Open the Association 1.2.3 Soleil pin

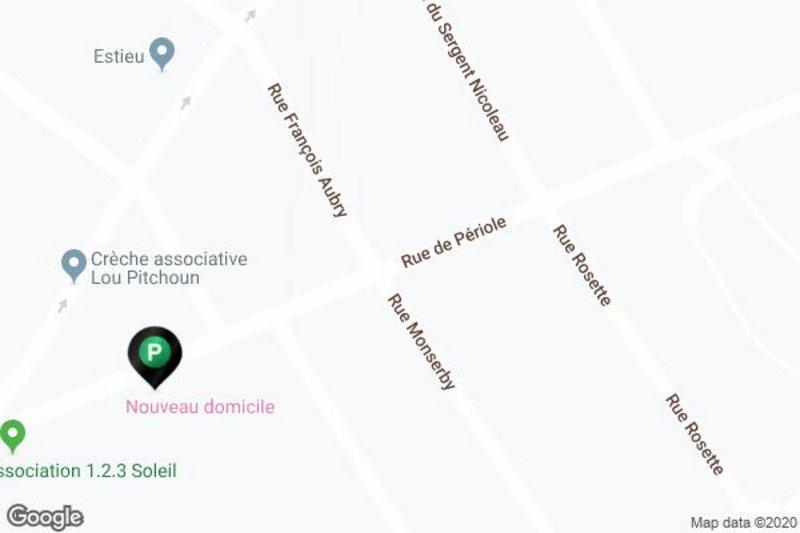tap(12, 436)
